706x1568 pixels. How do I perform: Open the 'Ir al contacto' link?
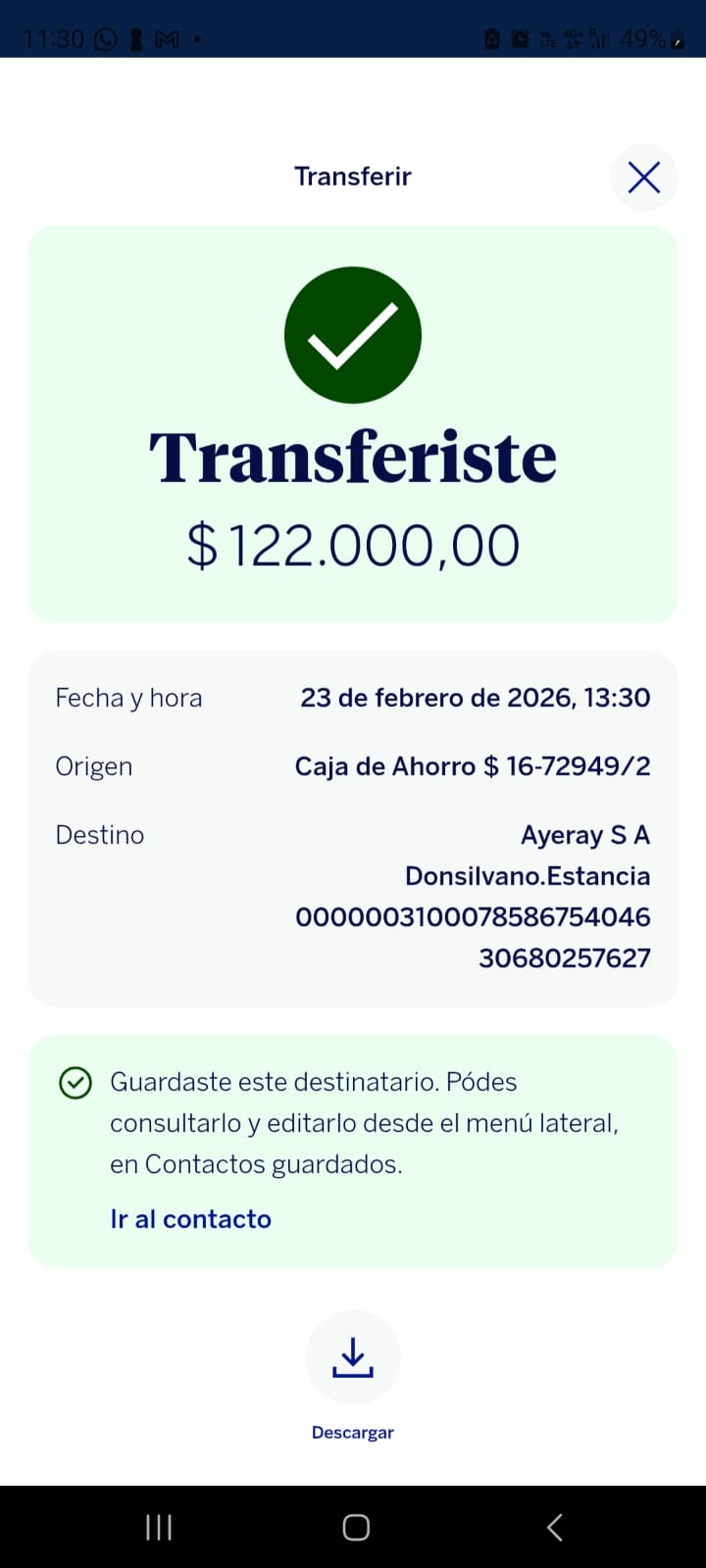click(190, 1219)
